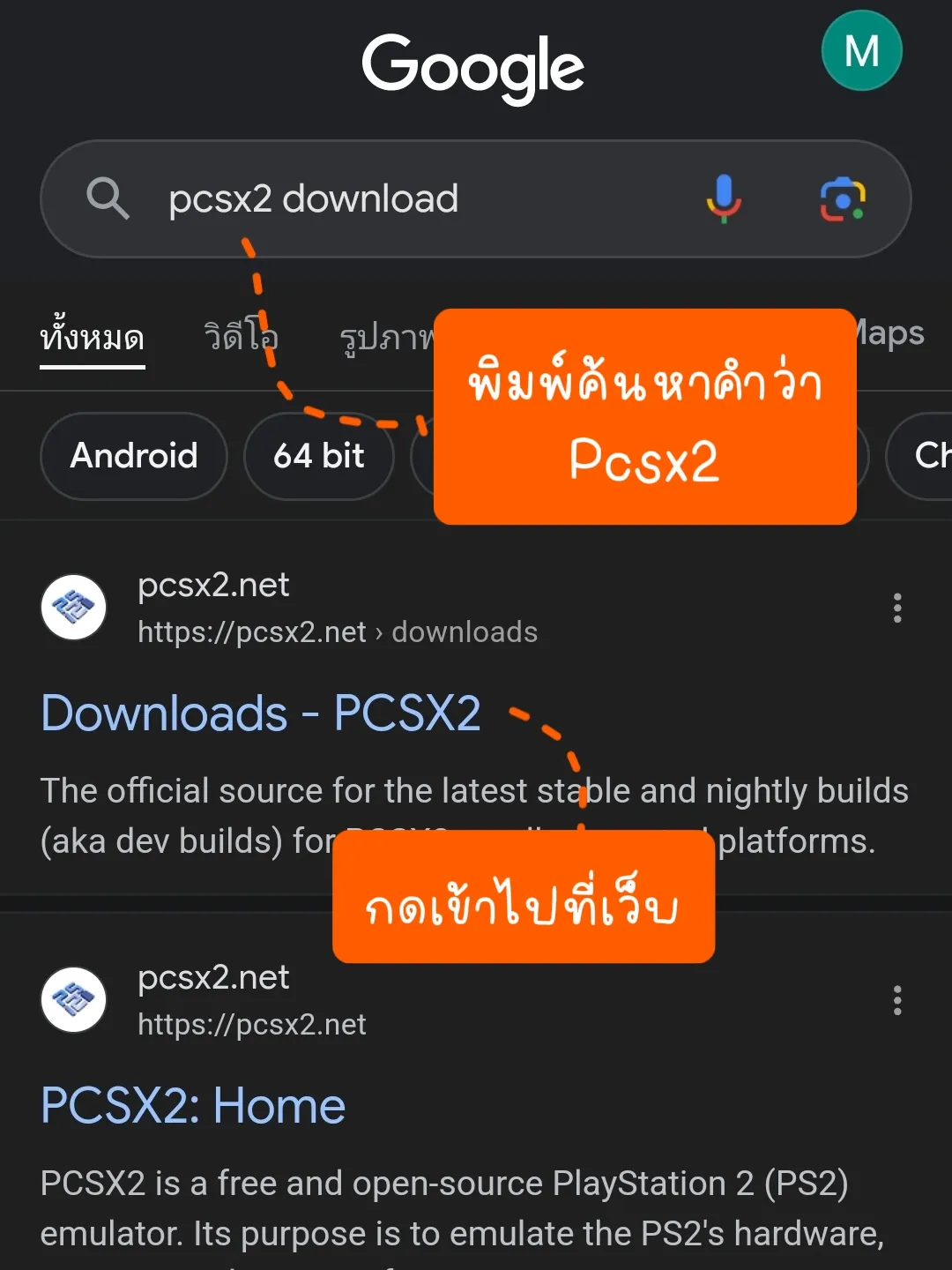This screenshot has width=952, height=1270.
Task: Open the PCSX2: Home link
Action: pos(192,1105)
